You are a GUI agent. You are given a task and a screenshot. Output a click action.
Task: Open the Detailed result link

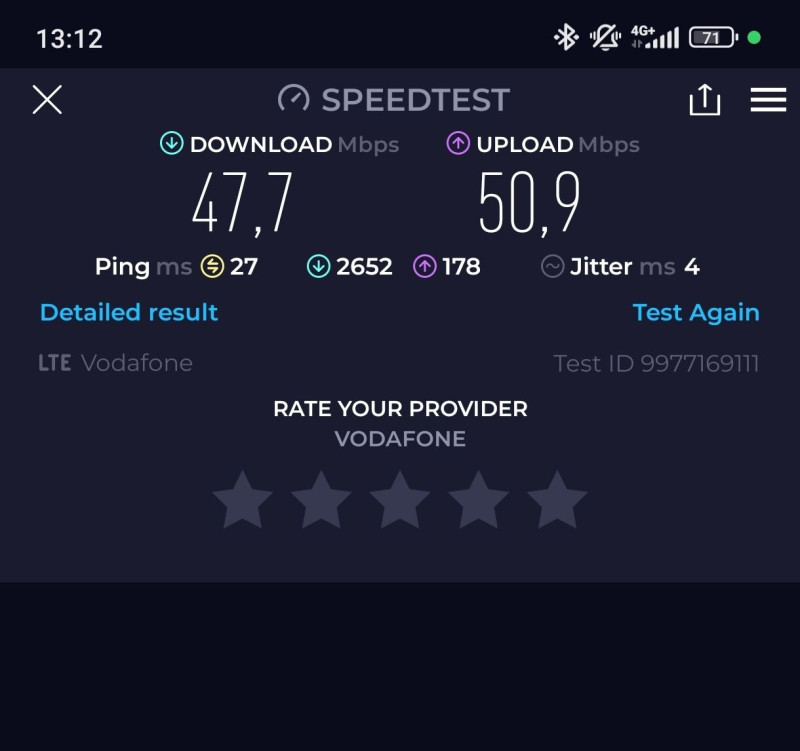129,313
